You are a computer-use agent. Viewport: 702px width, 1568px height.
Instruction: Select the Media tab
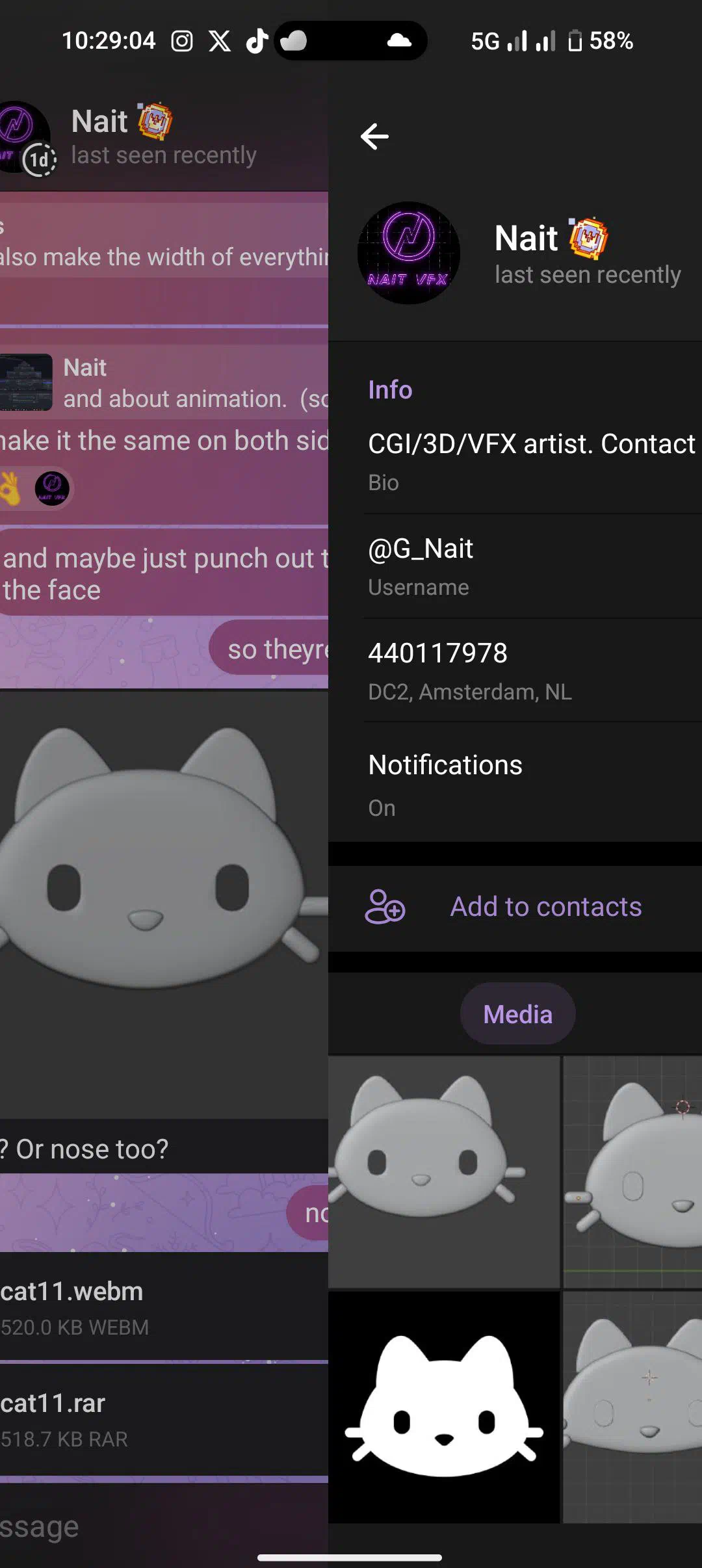pyautogui.click(x=517, y=1014)
